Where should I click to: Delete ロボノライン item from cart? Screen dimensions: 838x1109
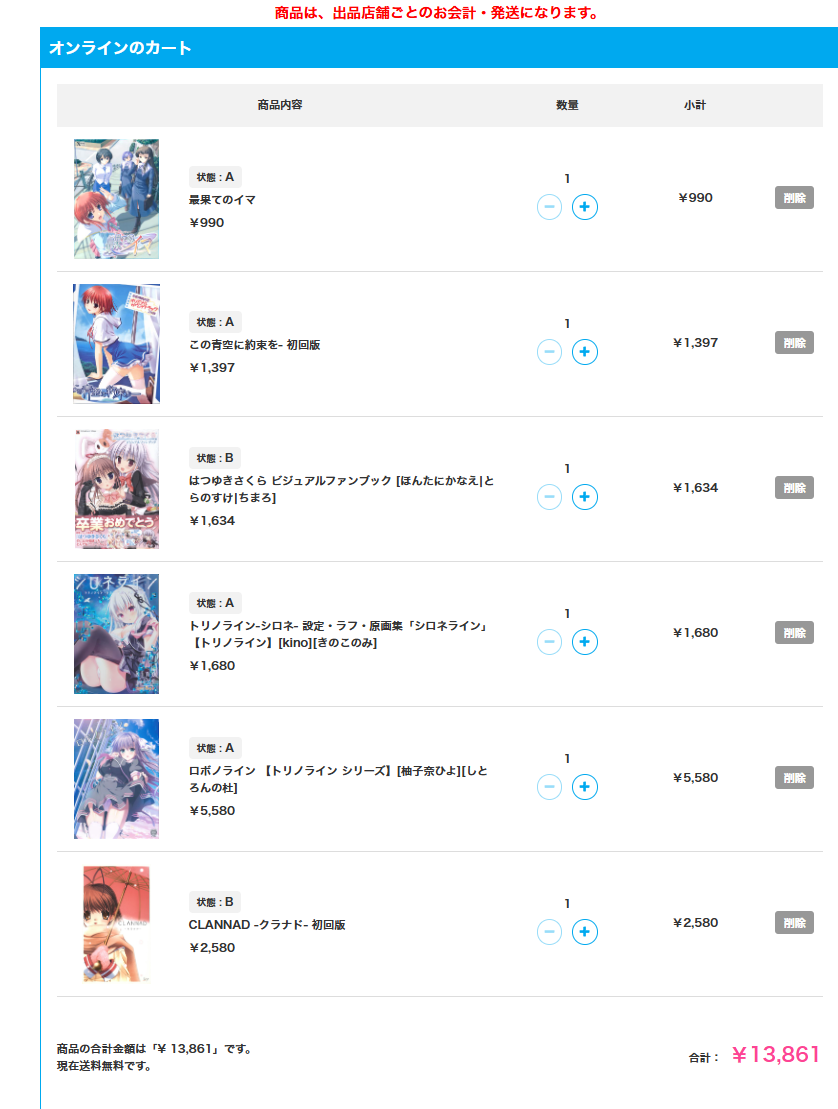794,778
